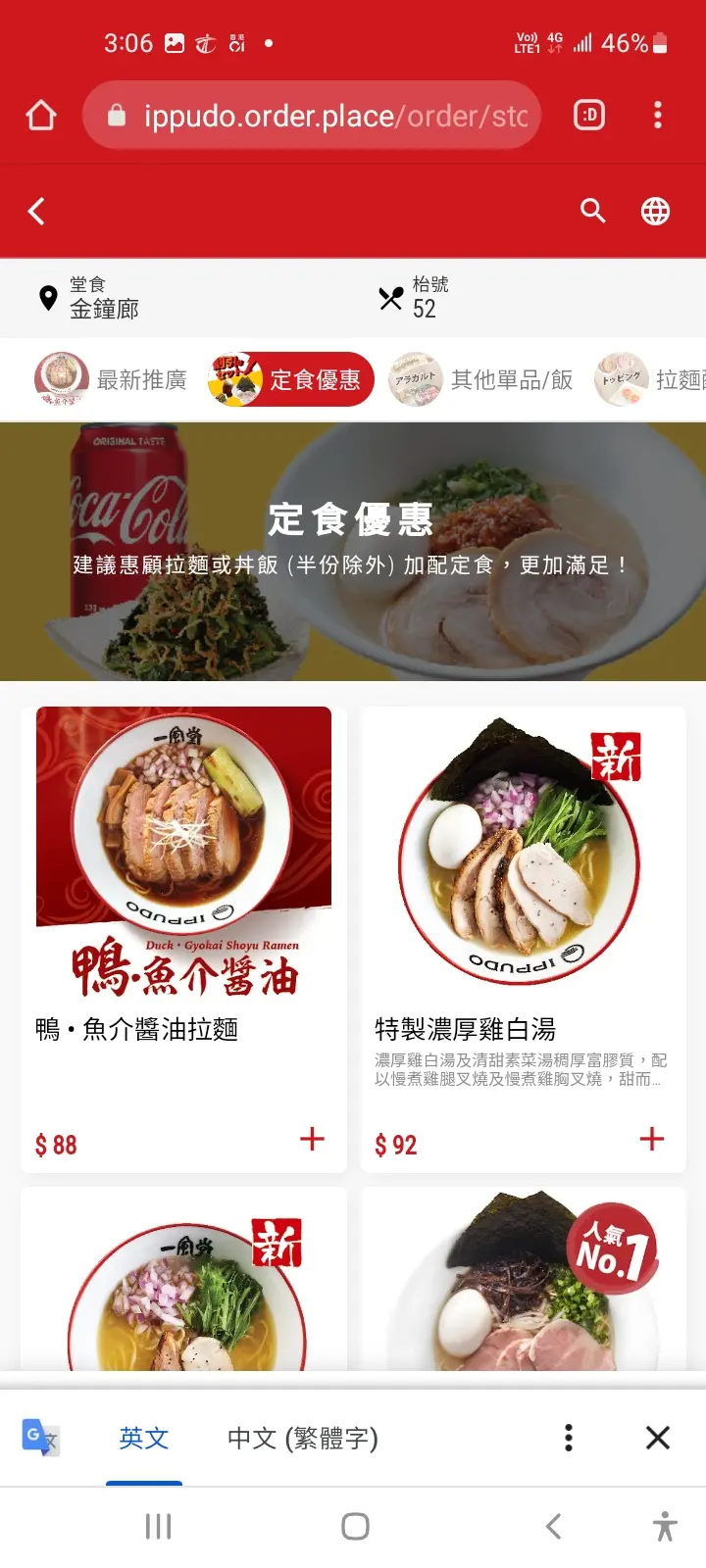This screenshot has height=1568, width=706.
Task: Select the 定食優惠 category
Action: (x=290, y=379)
